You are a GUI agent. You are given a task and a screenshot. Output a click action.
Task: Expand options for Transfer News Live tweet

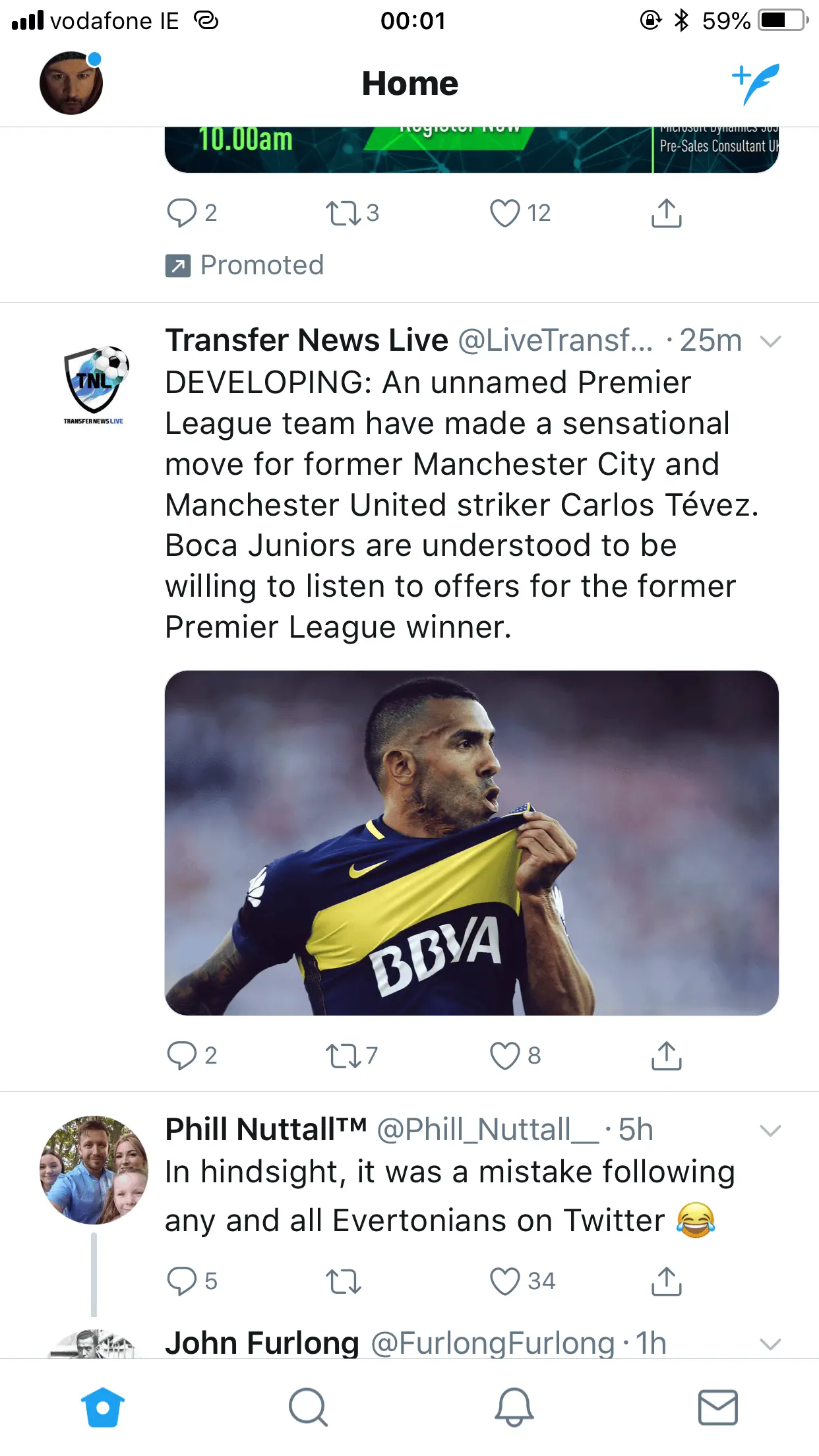[770, 342]
